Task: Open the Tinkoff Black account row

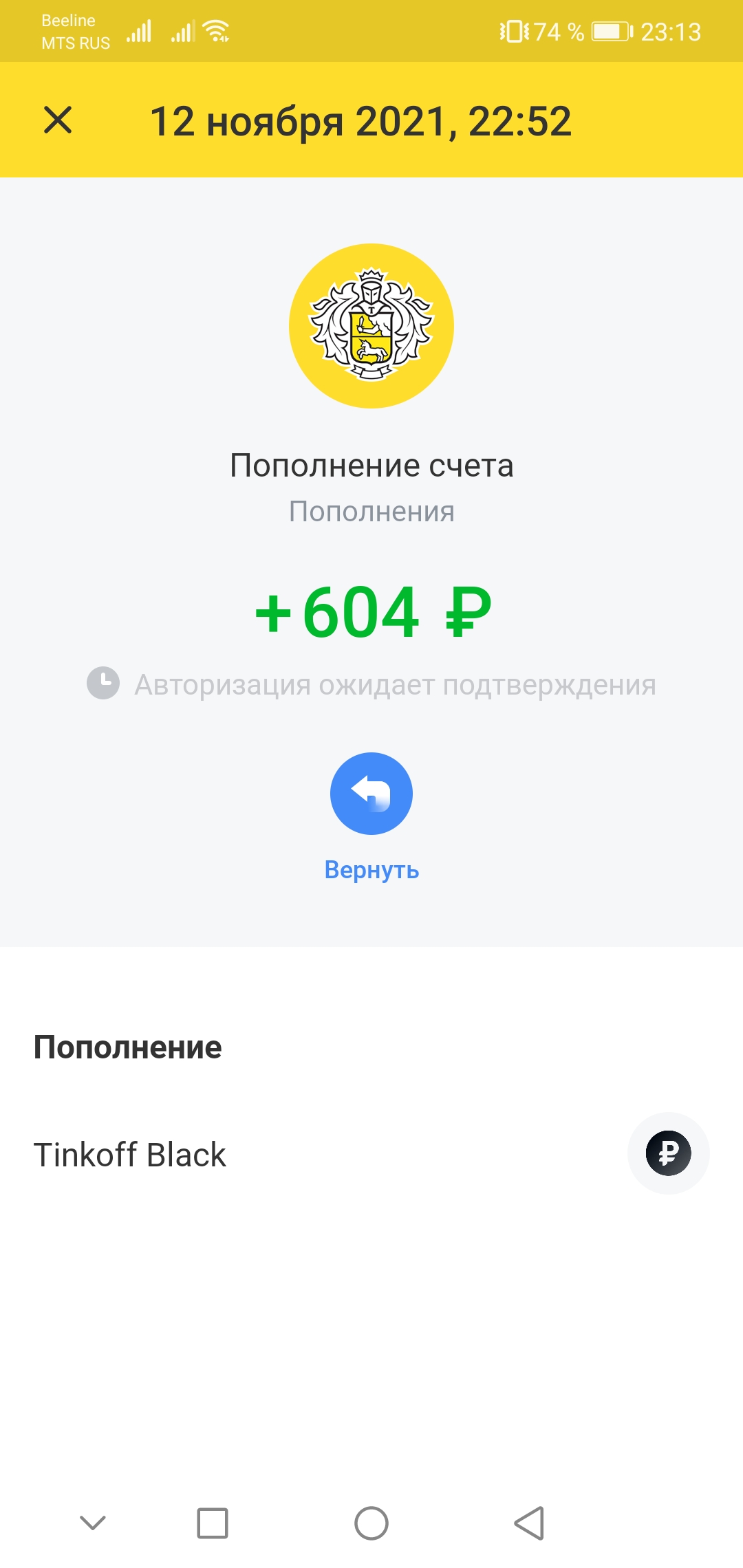Action: click(371, 1154)
